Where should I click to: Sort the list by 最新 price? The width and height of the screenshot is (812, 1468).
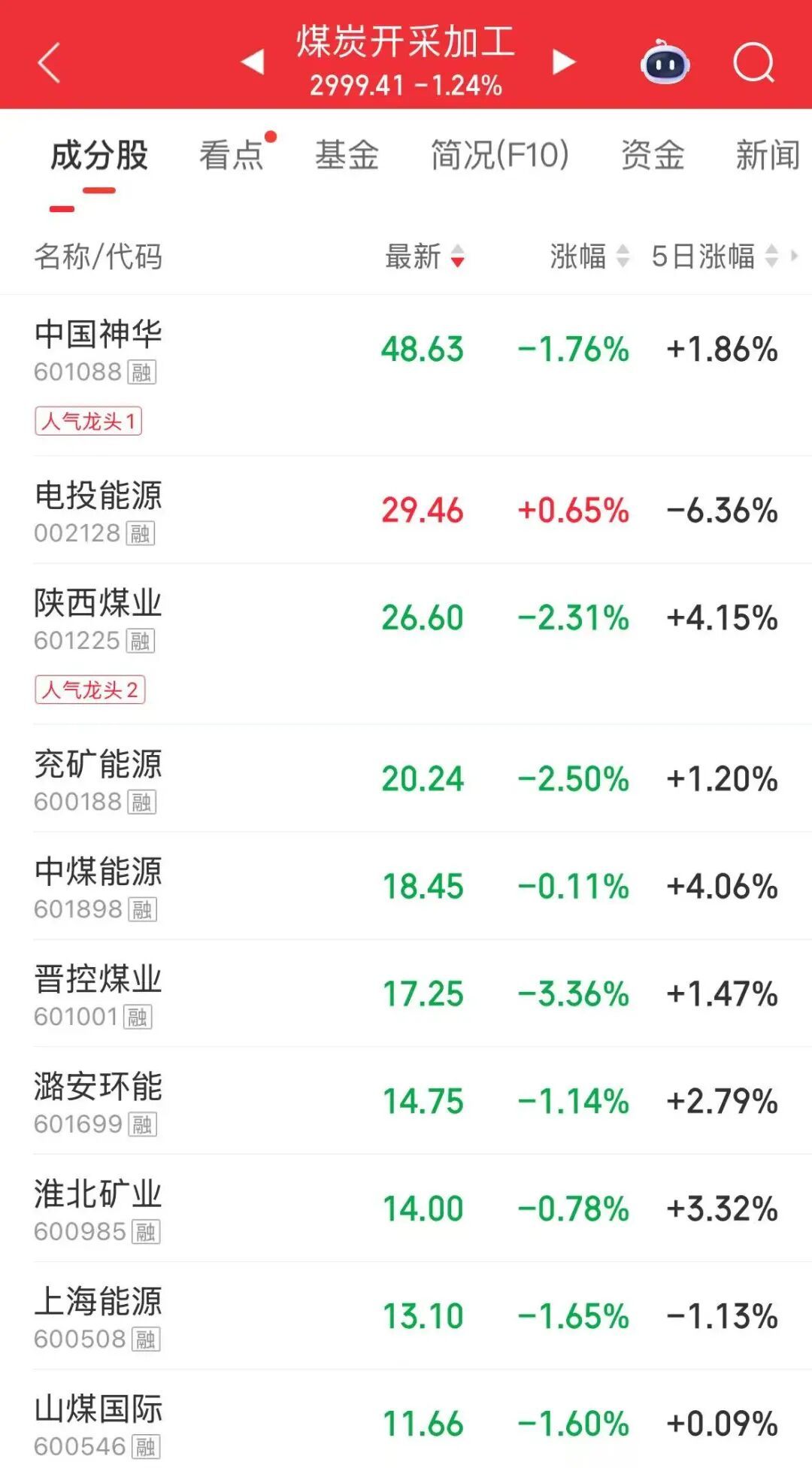pyautogui.click(x=426, y=256)
